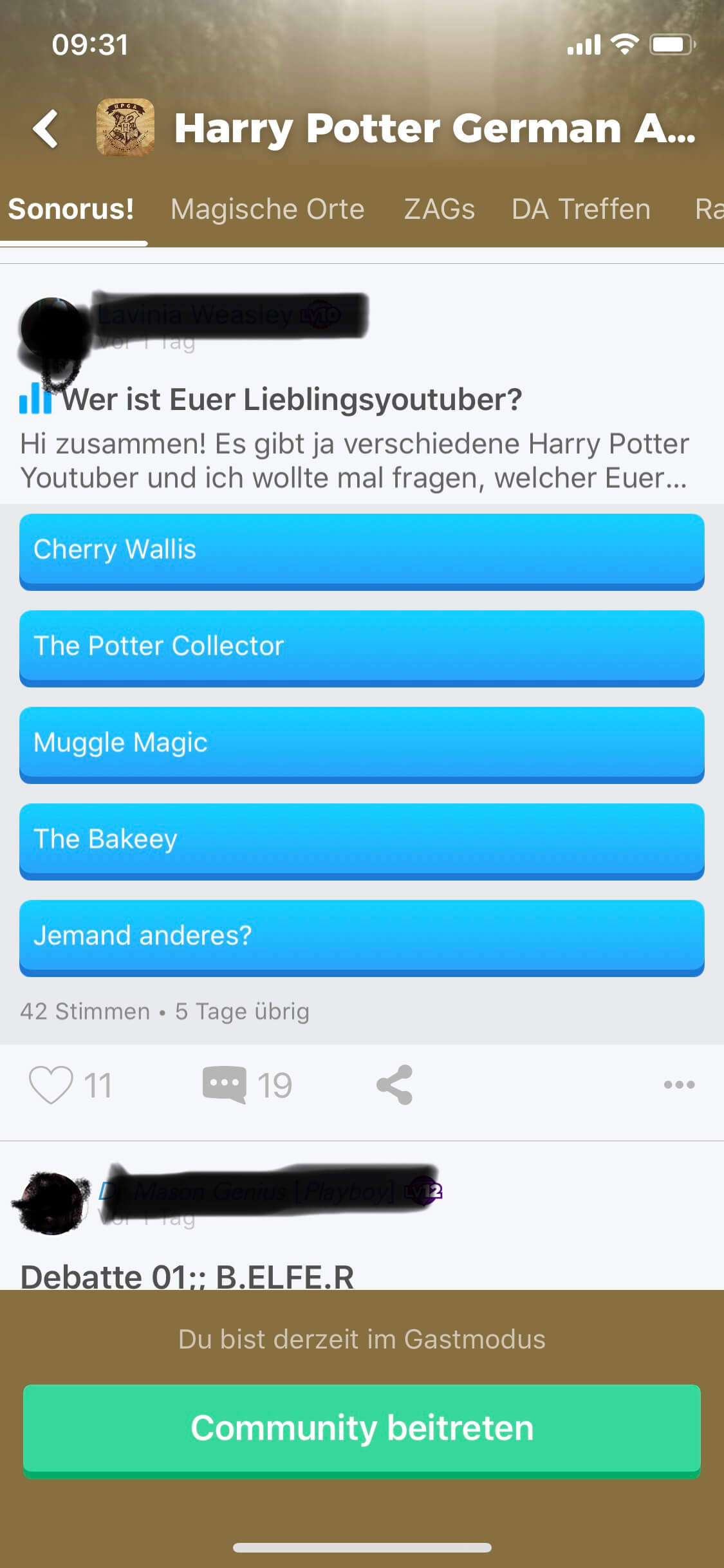Open comments on the Lieblingsyoutuber poll
The image size is (724, 1568).
click(x=225, y=1085)
